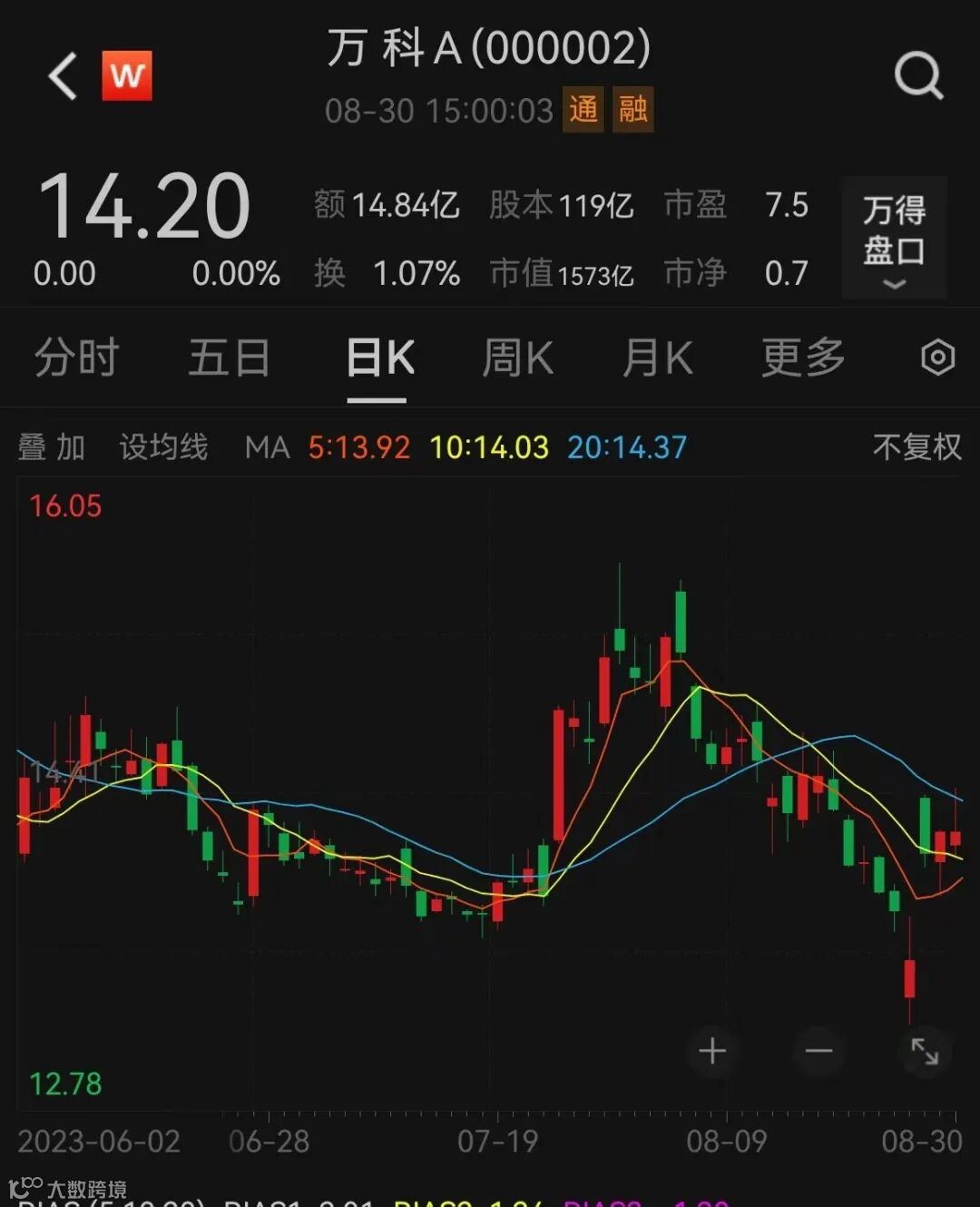The width and height of the screenshot is (980, 1207).
Task: Expand the chart to full screen
Action: pyautogui.click(x=925, y=1051)
